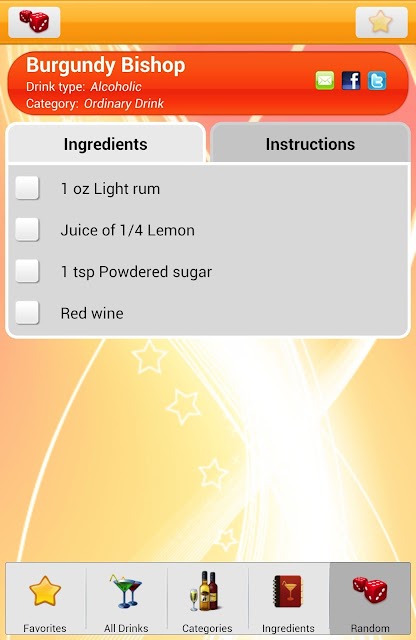This screenshot has height=640, width=416.
Task: Add Burgundy Bishop to favorites with the star
Action: pos(381,22)
